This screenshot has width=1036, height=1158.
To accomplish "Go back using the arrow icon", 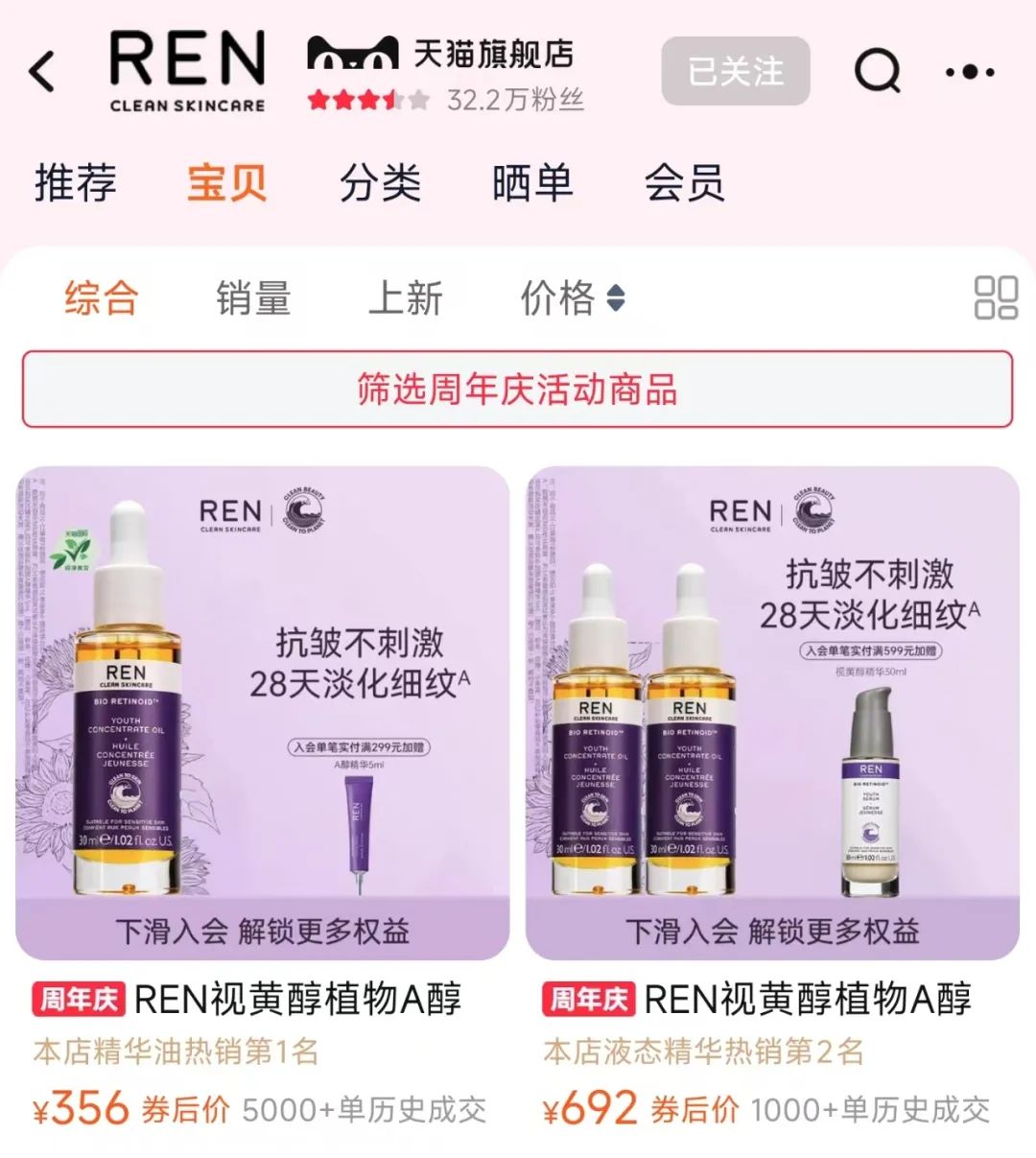I will 43,72.
